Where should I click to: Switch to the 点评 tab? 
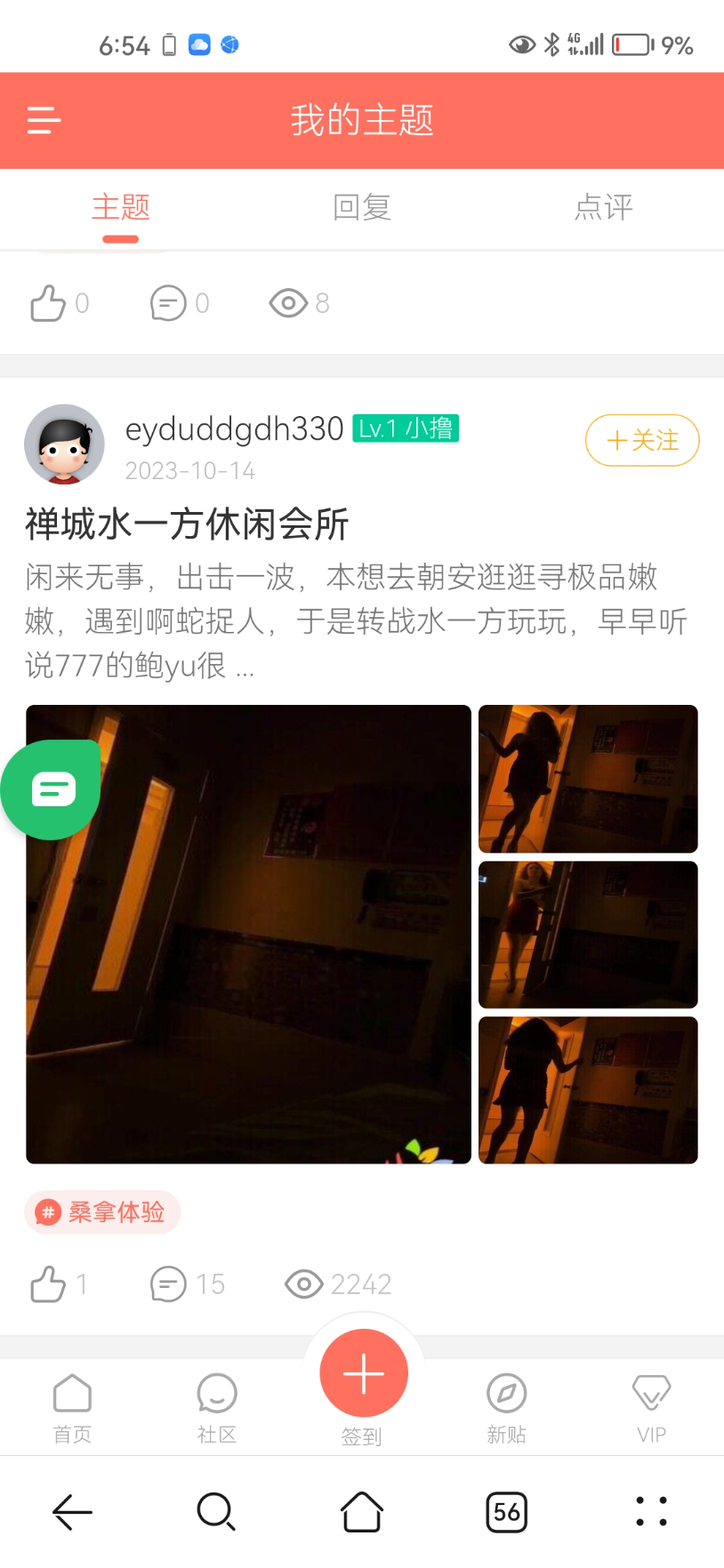tap(603, 208)
